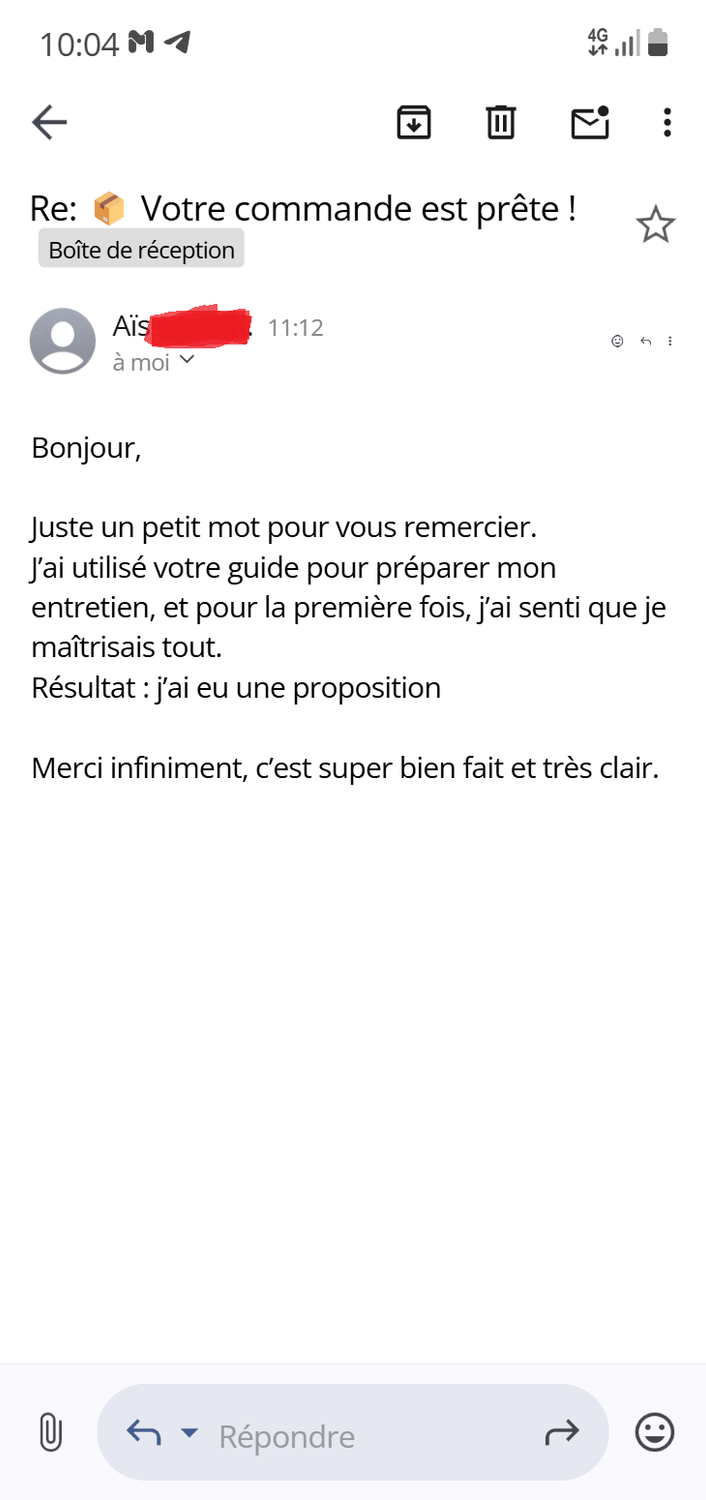Forward this email with the arrow
Viewport: 706px width, 1500px height.
562,1433
